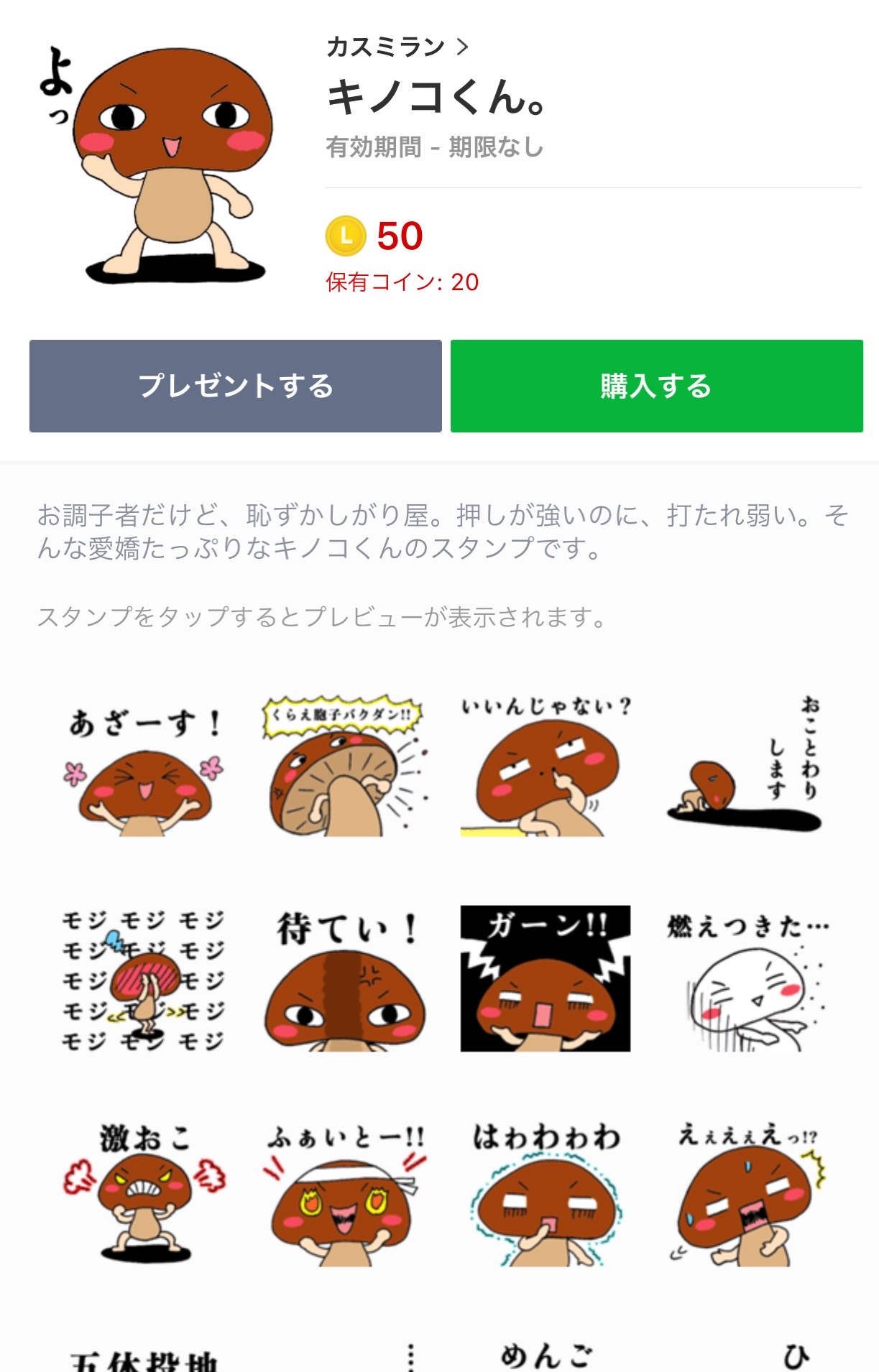This screenshot has width=879, height=1372.
Task: Preview the あざーす！ sticker
Action: coord(144,767)
